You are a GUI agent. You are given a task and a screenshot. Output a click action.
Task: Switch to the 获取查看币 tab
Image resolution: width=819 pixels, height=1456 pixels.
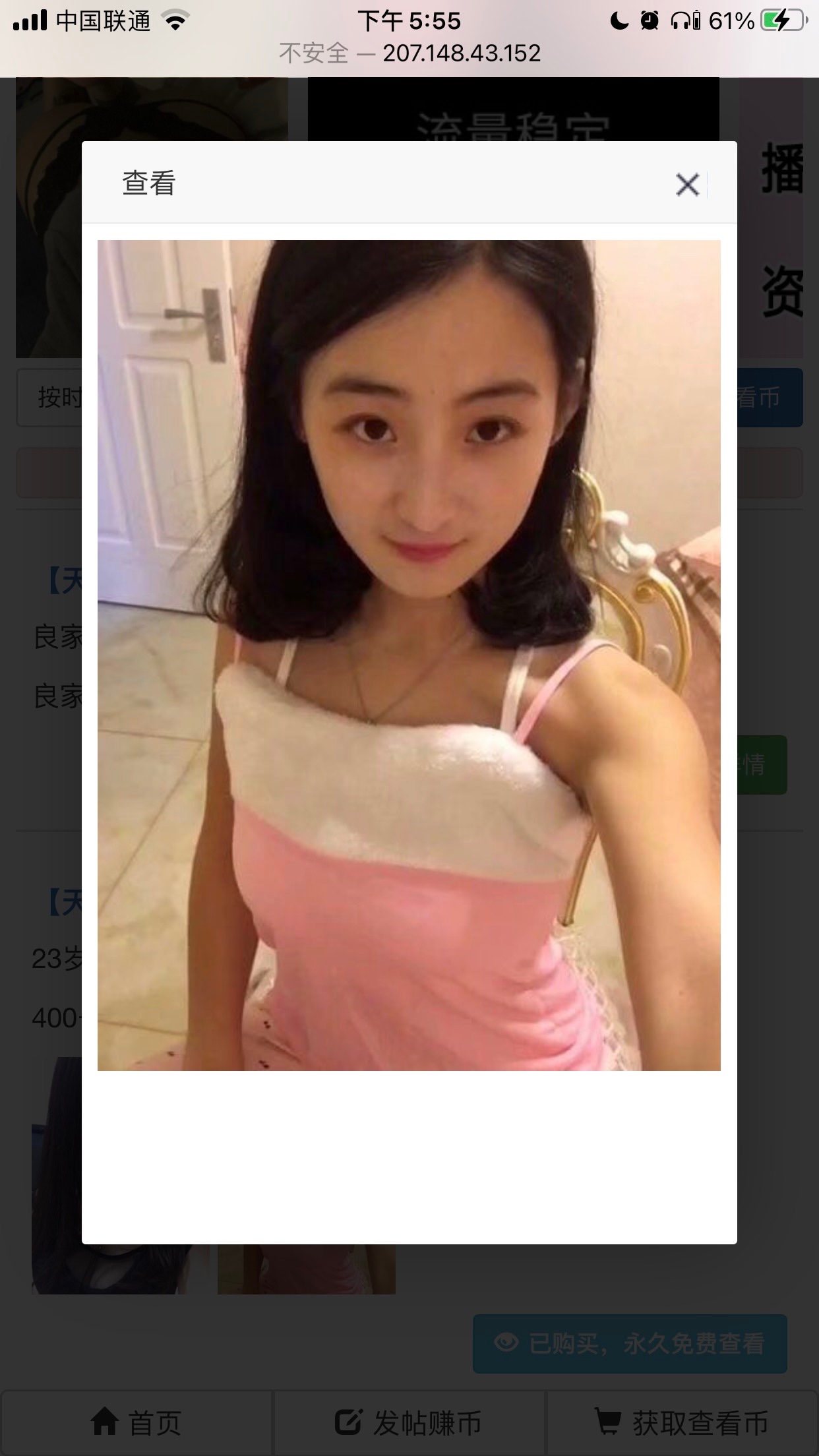click(x=682, y=1423)
